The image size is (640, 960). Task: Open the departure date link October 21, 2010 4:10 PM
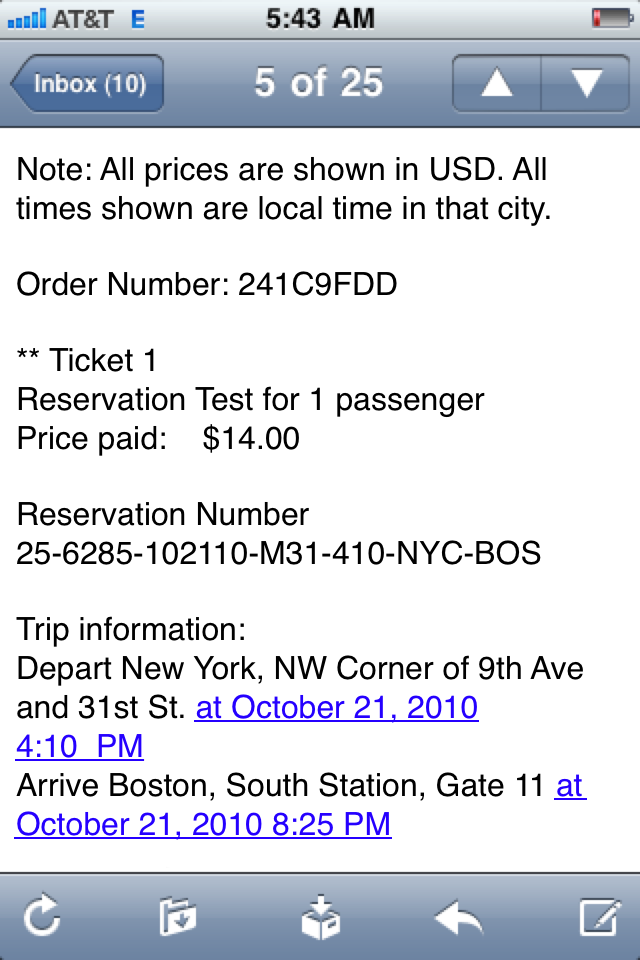(336, 708)
